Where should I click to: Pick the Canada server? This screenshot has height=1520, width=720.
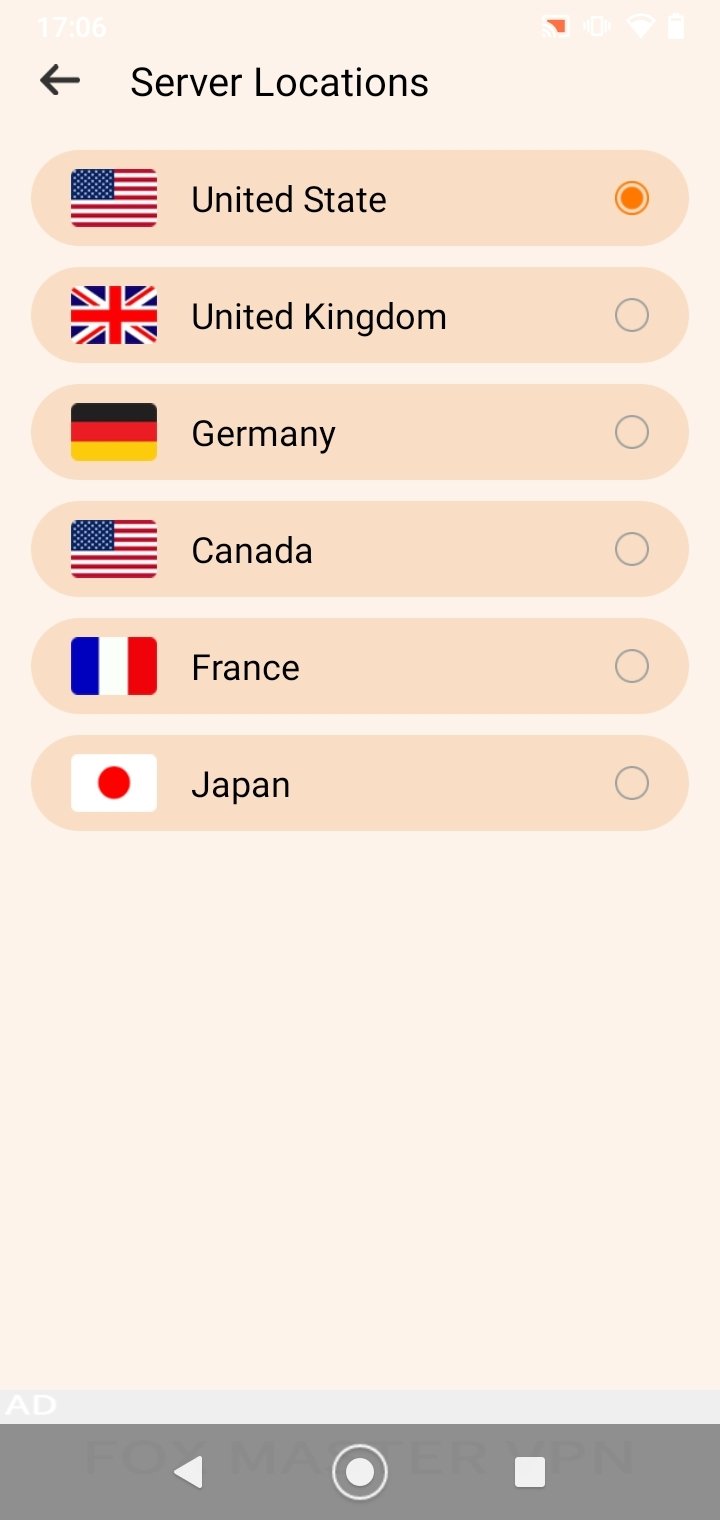click(360, 549)
